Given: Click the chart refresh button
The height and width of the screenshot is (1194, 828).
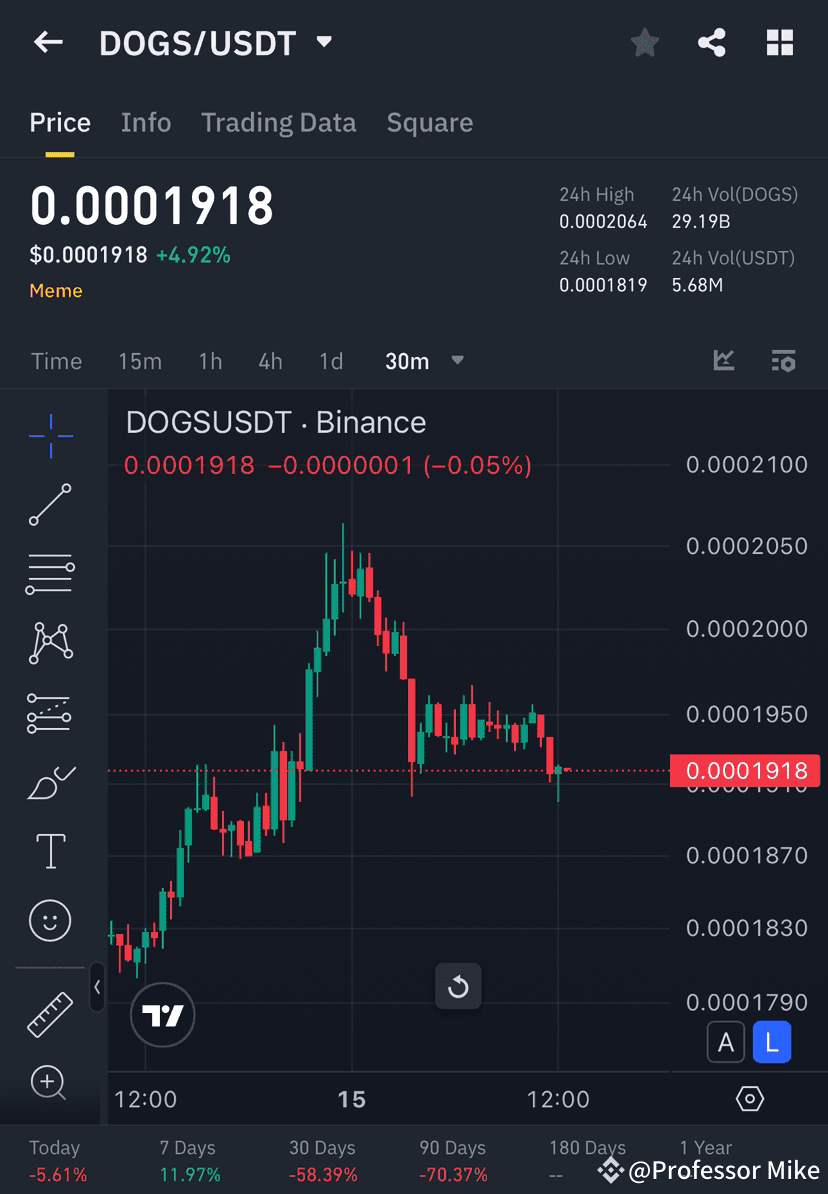Looking at the screenshot, I should point(458,986).
